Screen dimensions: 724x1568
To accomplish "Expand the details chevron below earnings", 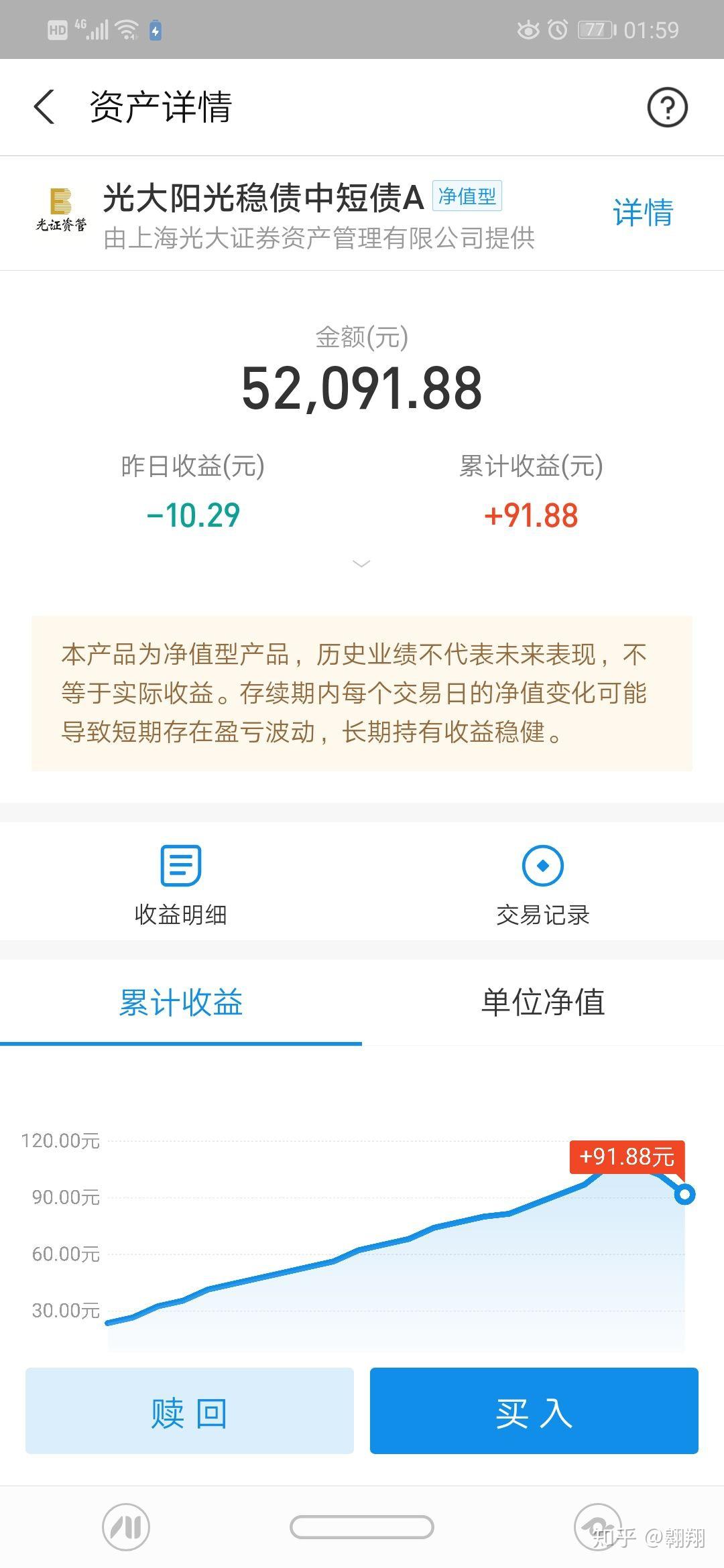I will 362,564.
